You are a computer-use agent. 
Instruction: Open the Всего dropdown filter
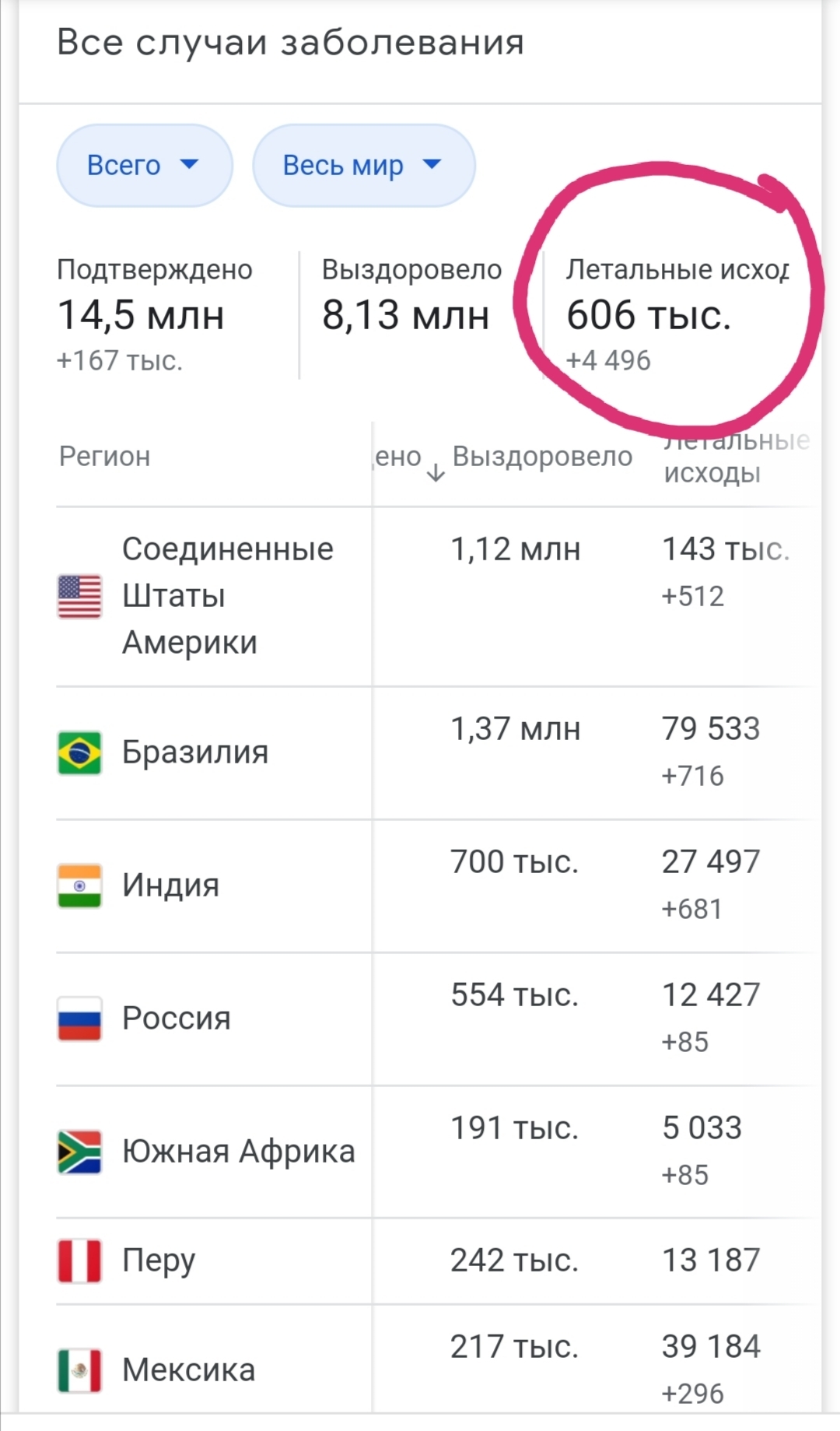point(144,165)
